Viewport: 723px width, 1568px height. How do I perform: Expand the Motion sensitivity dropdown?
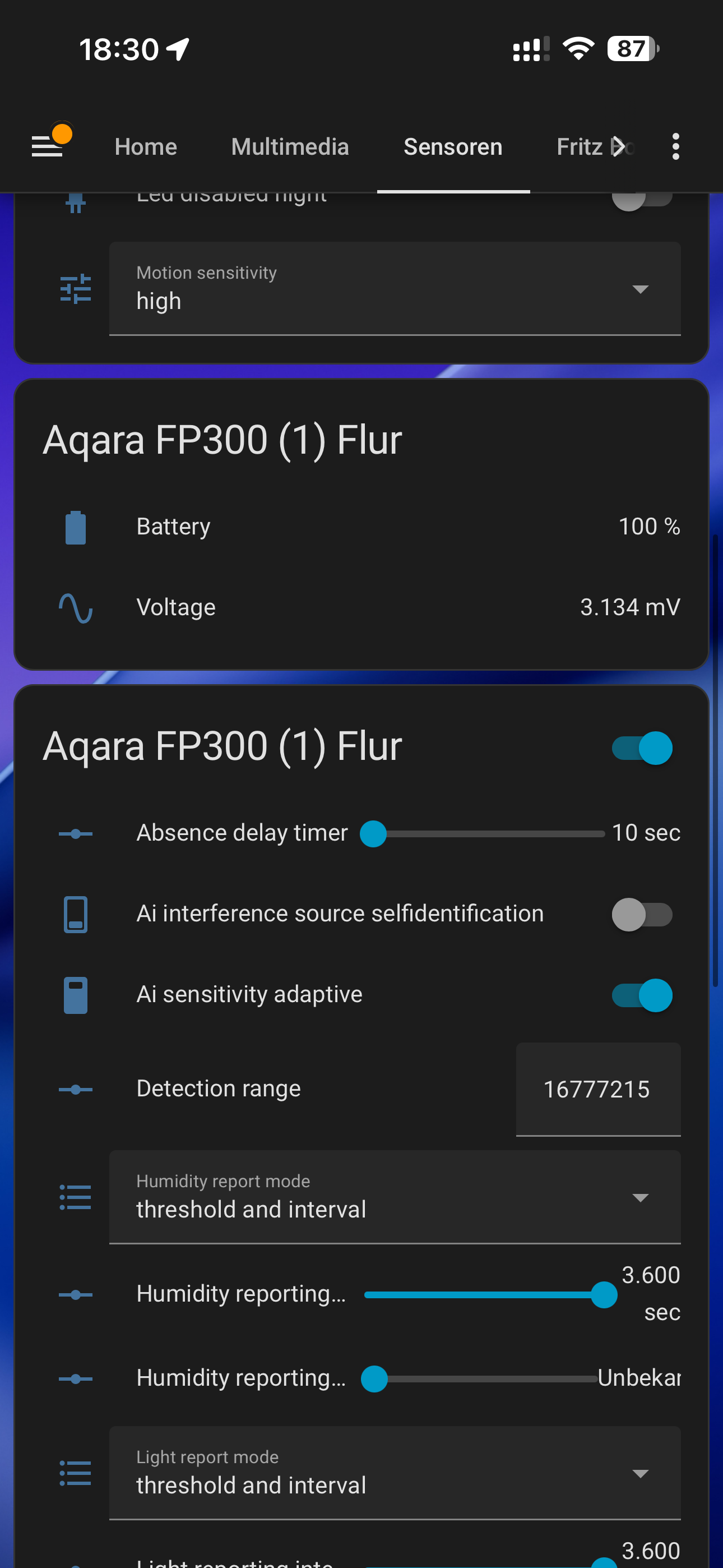[x=395, y=288]
